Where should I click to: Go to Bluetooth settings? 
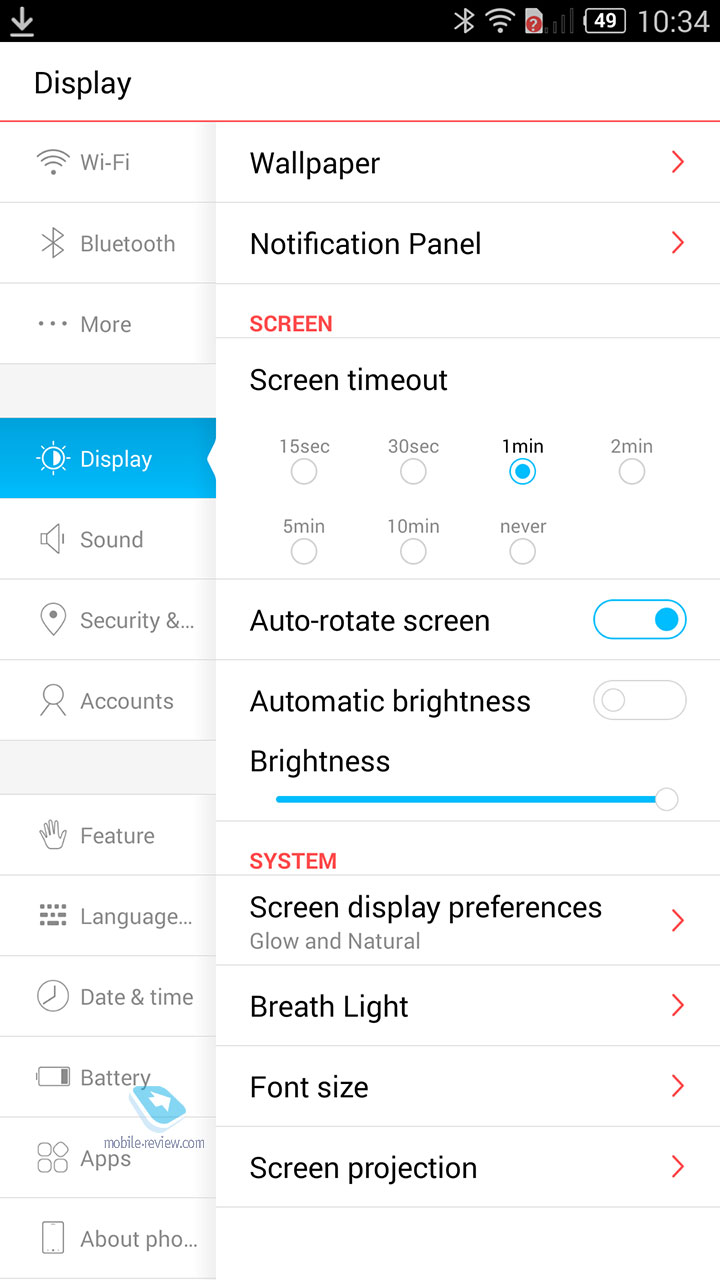[x=107, y=244]
